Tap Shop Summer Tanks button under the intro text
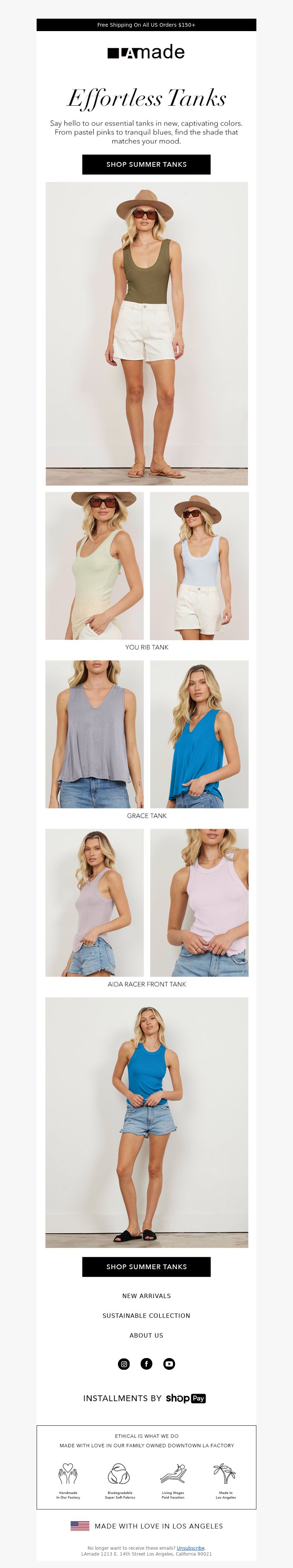Image resolution: width=293 pixels, height=1568 pixels. click(x=146, y=164)
